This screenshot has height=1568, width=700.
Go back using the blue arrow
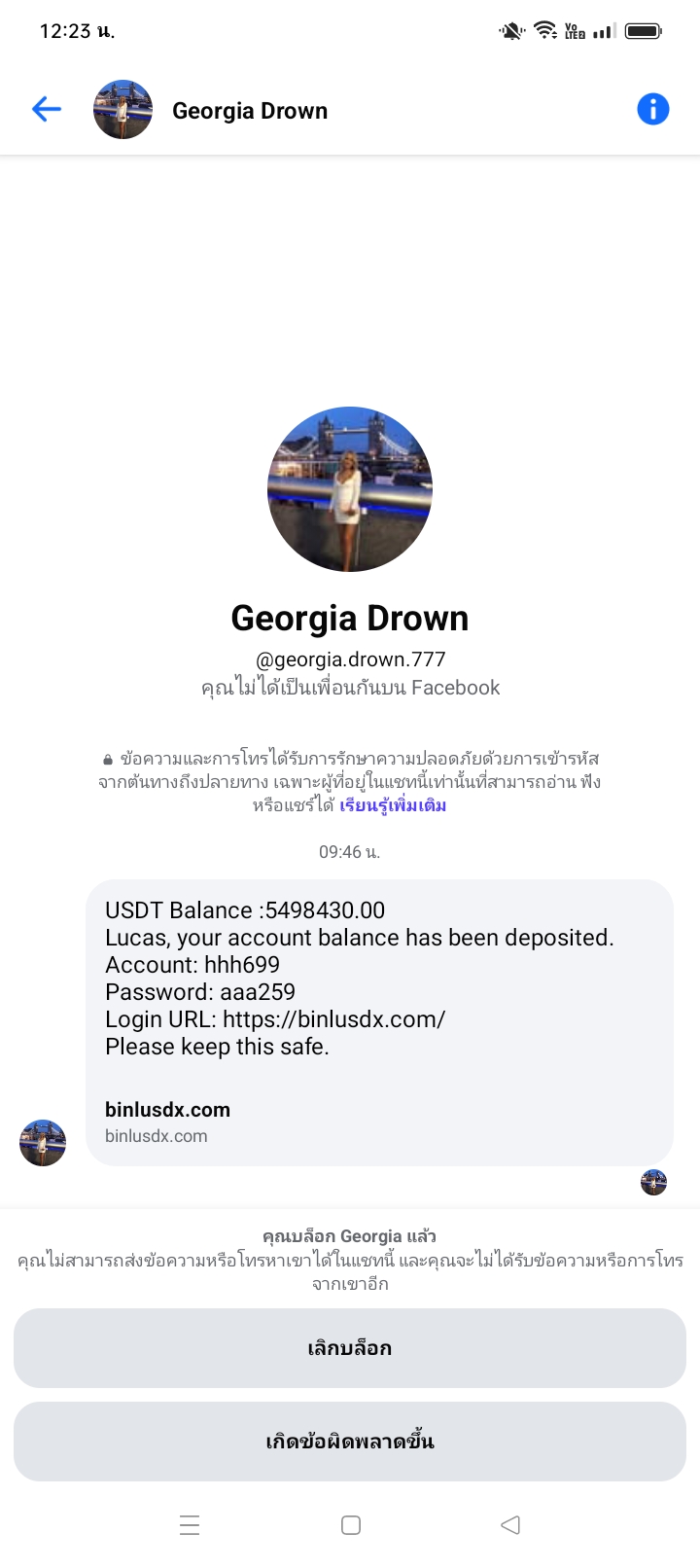[47, 110]
